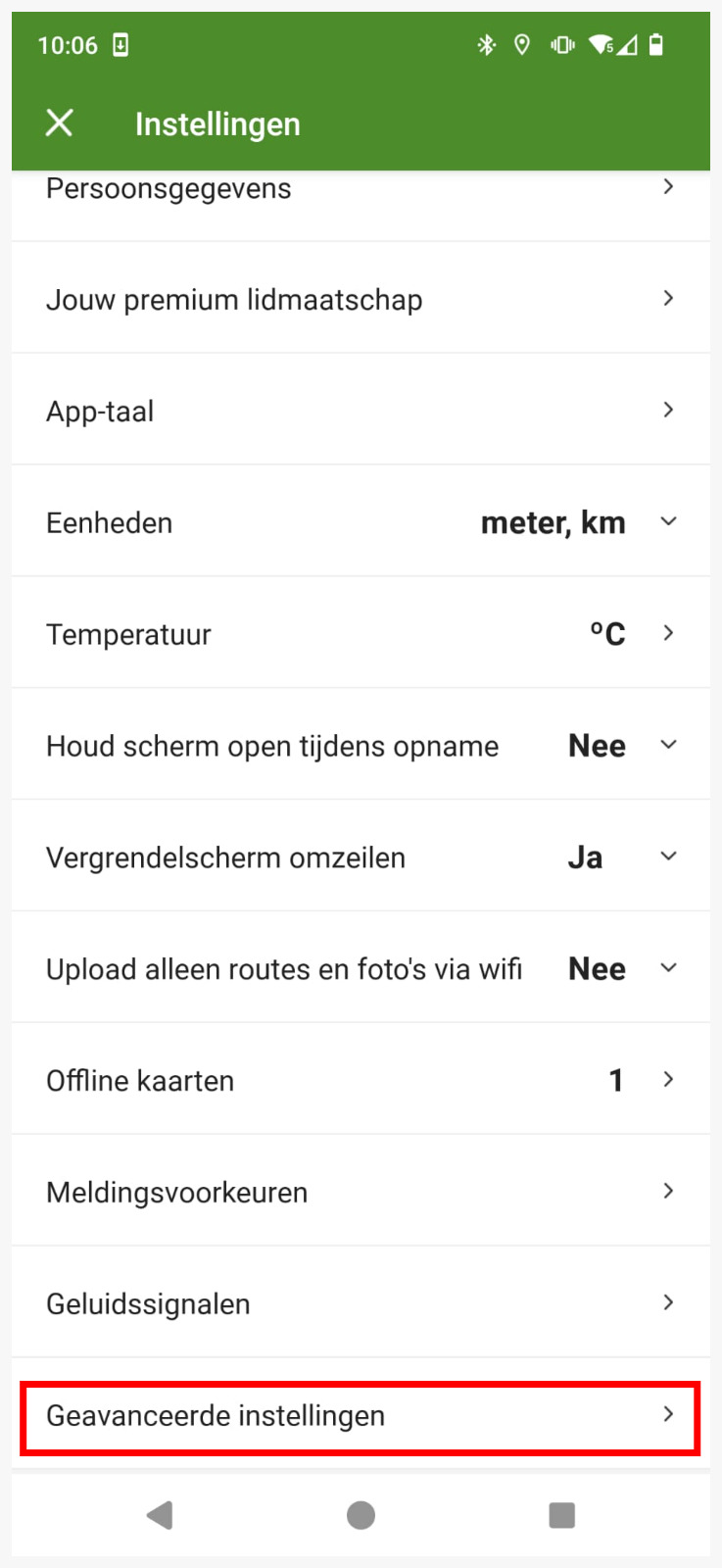Open Meldingsvoorkeuren
The height and width of the screenshot is (1568, 722).
(x=361, y=1192)
